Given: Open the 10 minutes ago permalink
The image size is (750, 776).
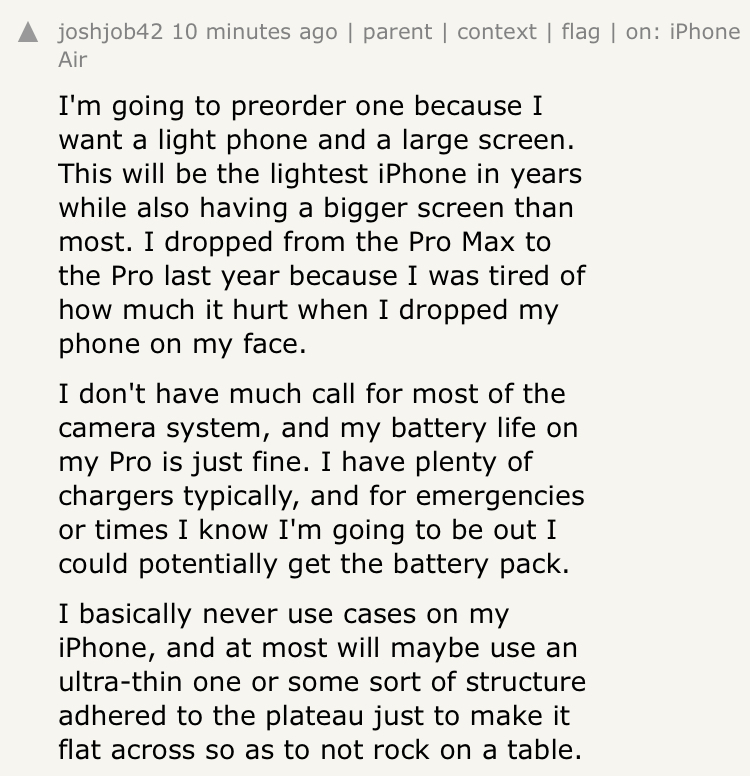Looking at the screenshot, I should 254,32.
